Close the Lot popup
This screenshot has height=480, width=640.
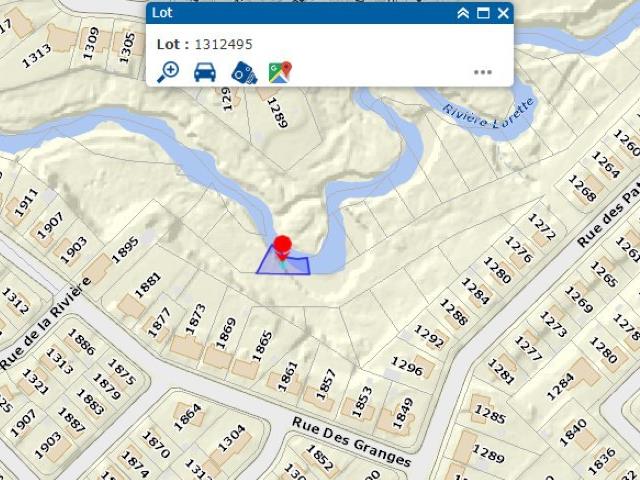coord(503,13)
